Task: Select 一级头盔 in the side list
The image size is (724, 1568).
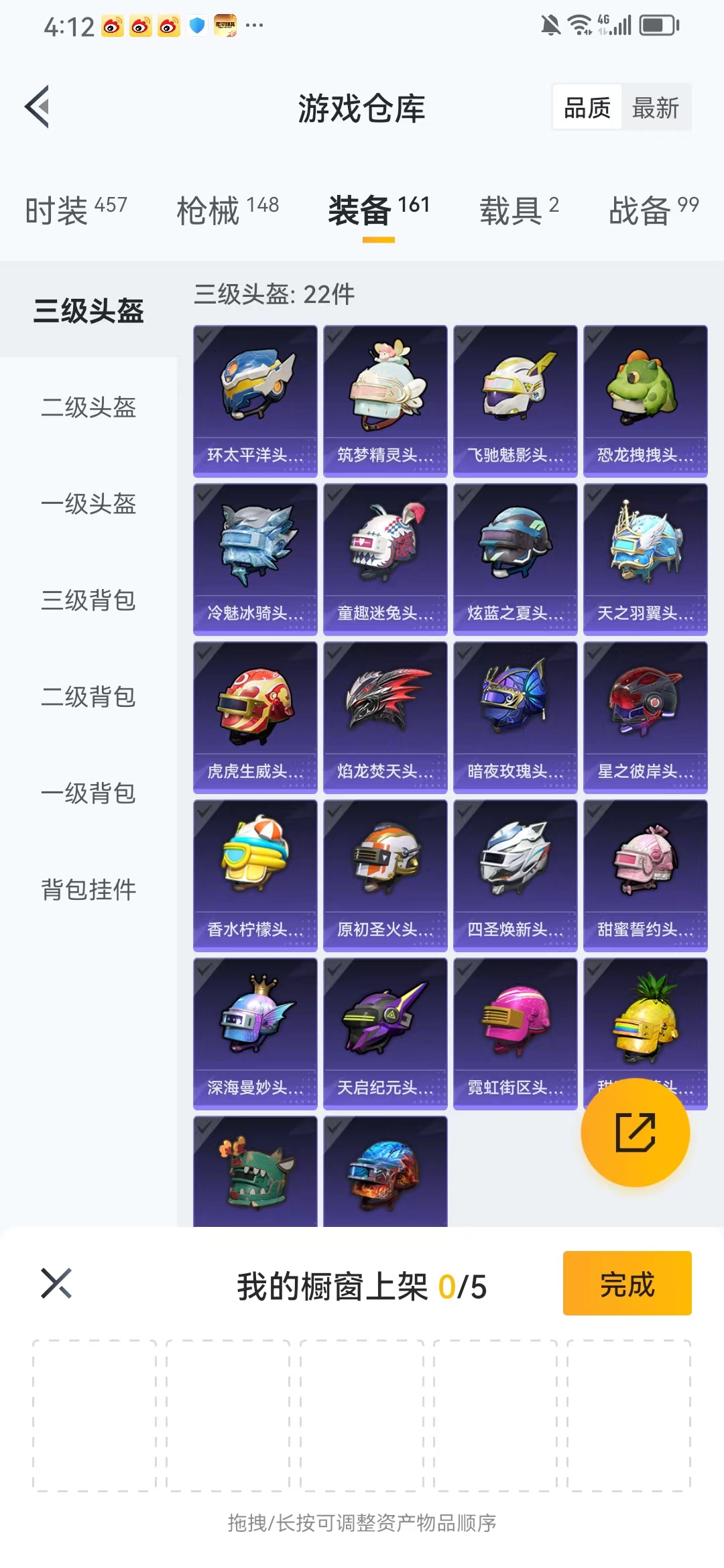Action: [x=88, y=503]
